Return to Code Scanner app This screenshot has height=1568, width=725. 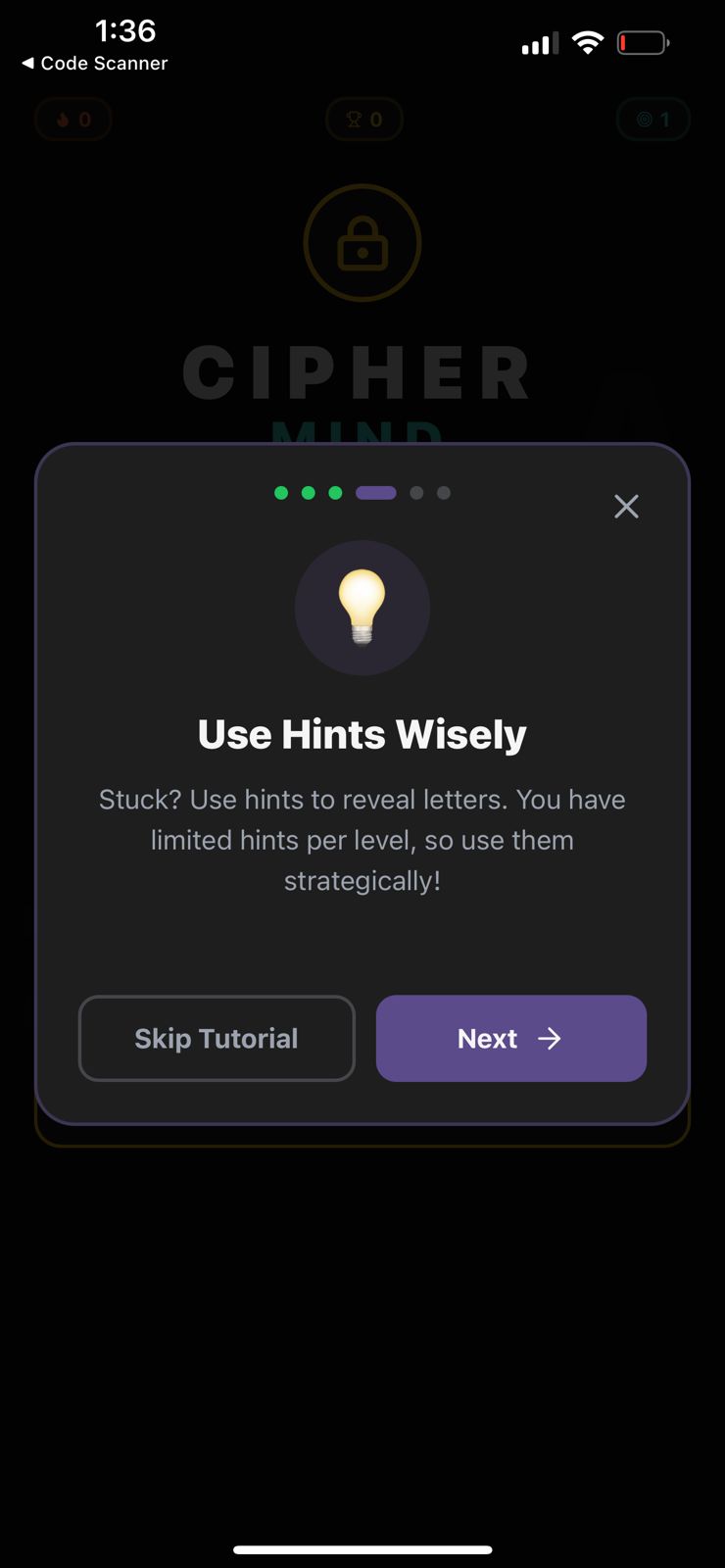click(94, 63)
